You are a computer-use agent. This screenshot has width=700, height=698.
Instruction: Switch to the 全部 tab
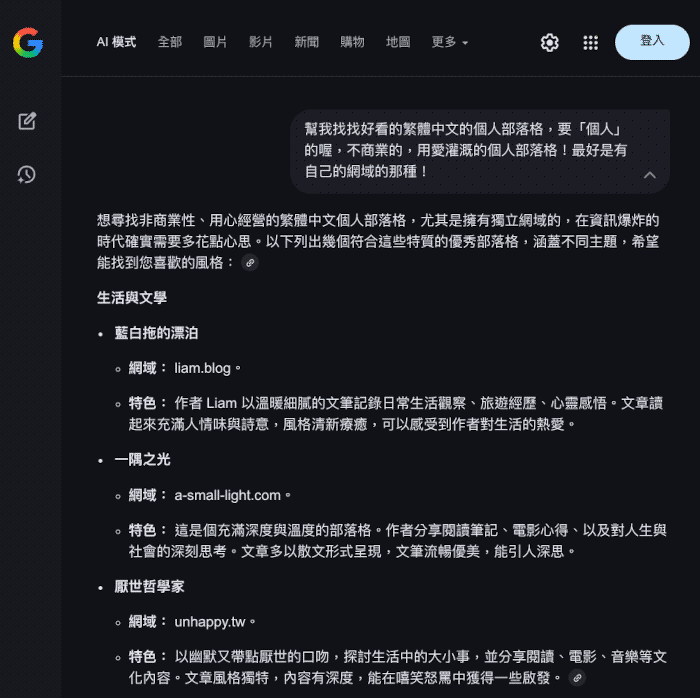click(x=170, y=42)
